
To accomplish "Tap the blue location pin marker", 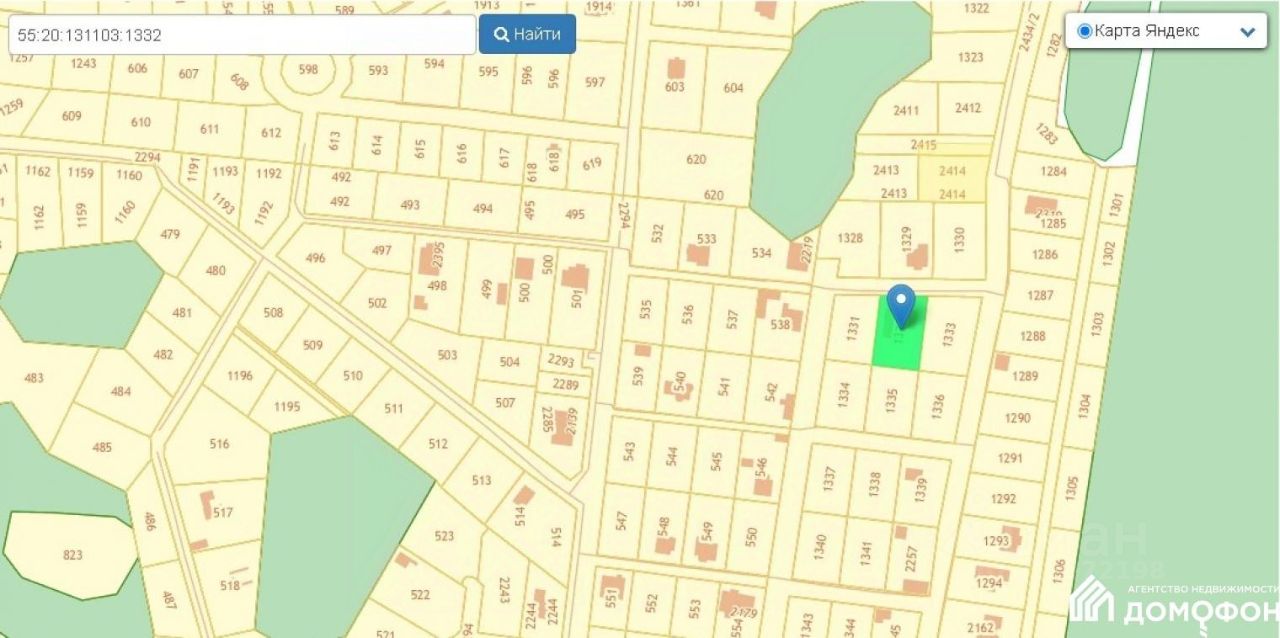I will [901, 303].
